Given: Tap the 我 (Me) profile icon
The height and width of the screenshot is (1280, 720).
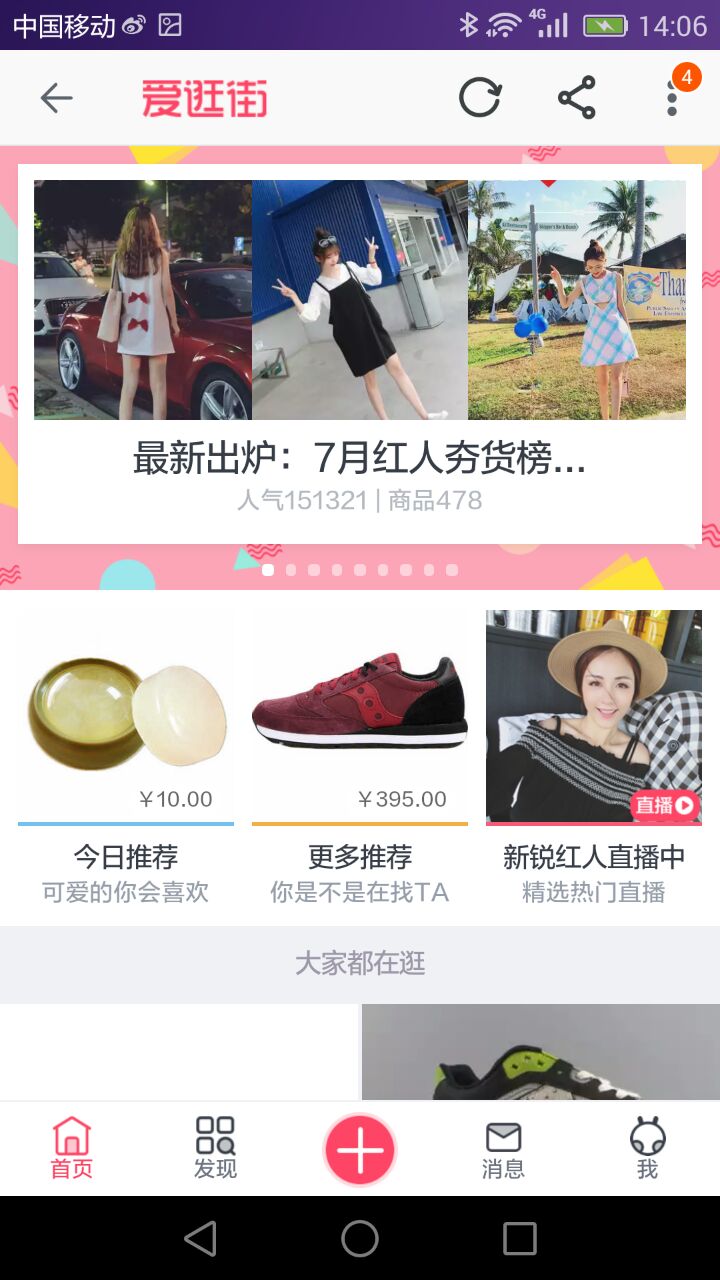Looking at the screenshot, I should pos(647,1148).
